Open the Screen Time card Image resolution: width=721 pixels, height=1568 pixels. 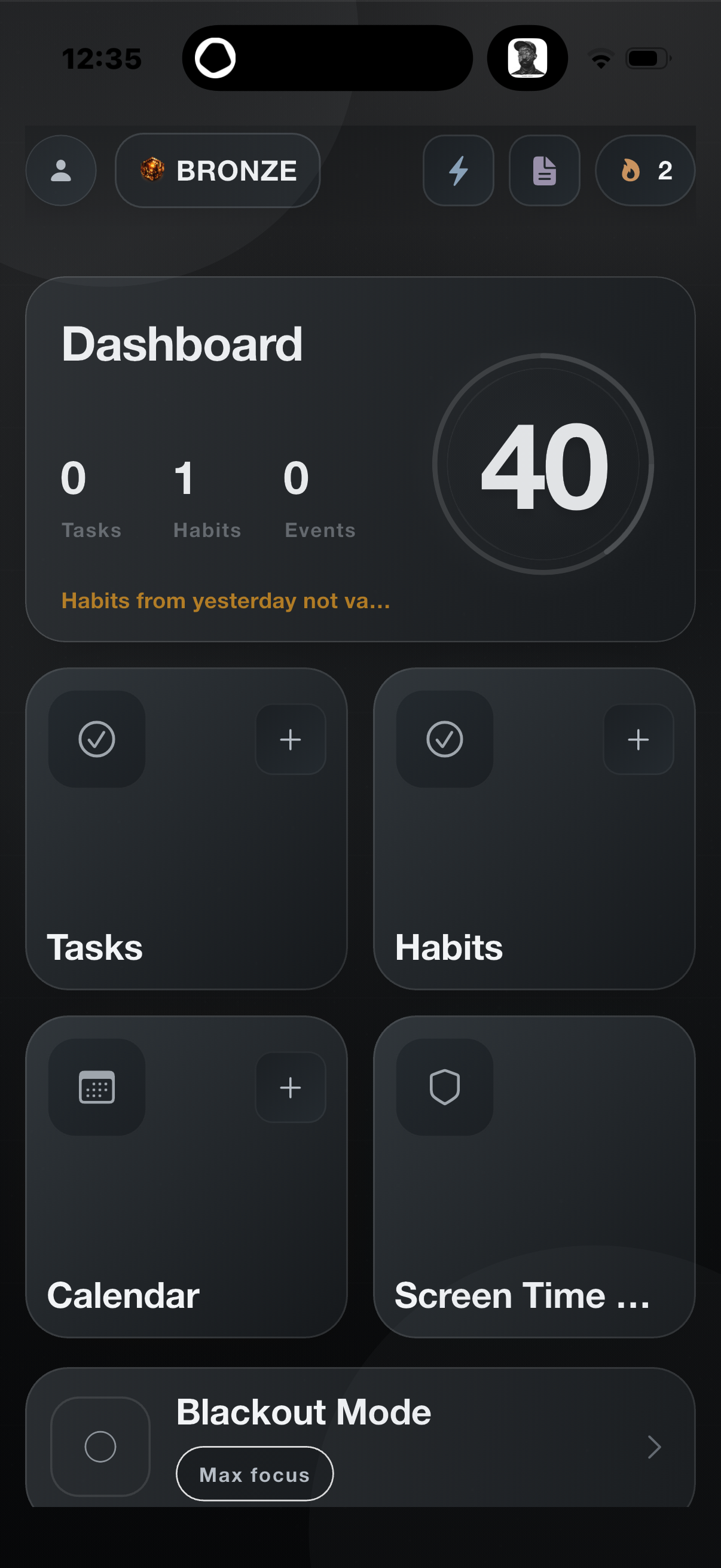[x=534, y=1177]
